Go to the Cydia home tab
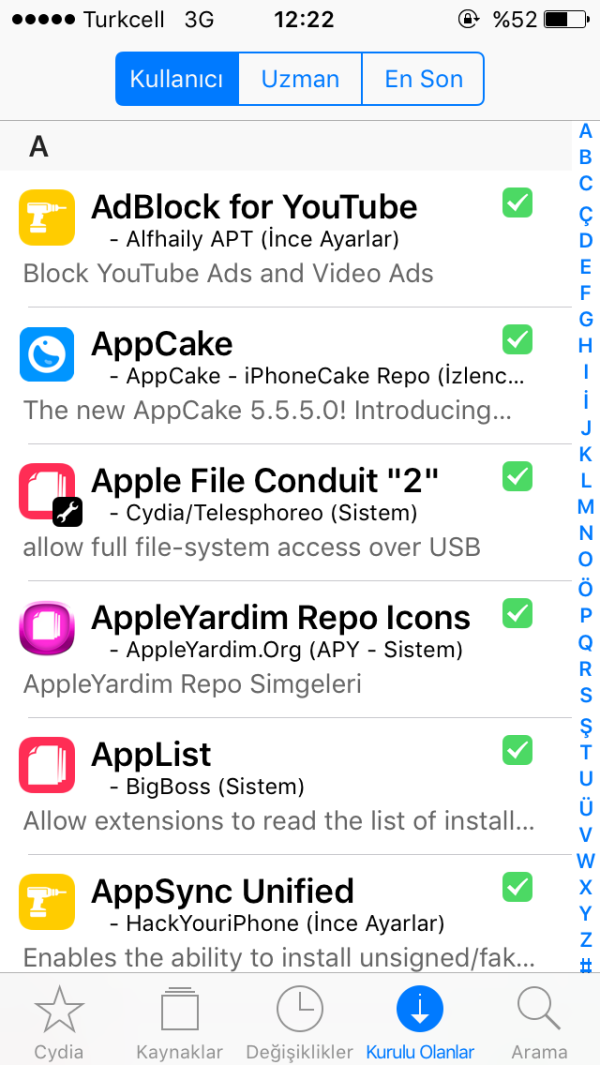Screen dimensions: 600x1065 (59, 1020)
